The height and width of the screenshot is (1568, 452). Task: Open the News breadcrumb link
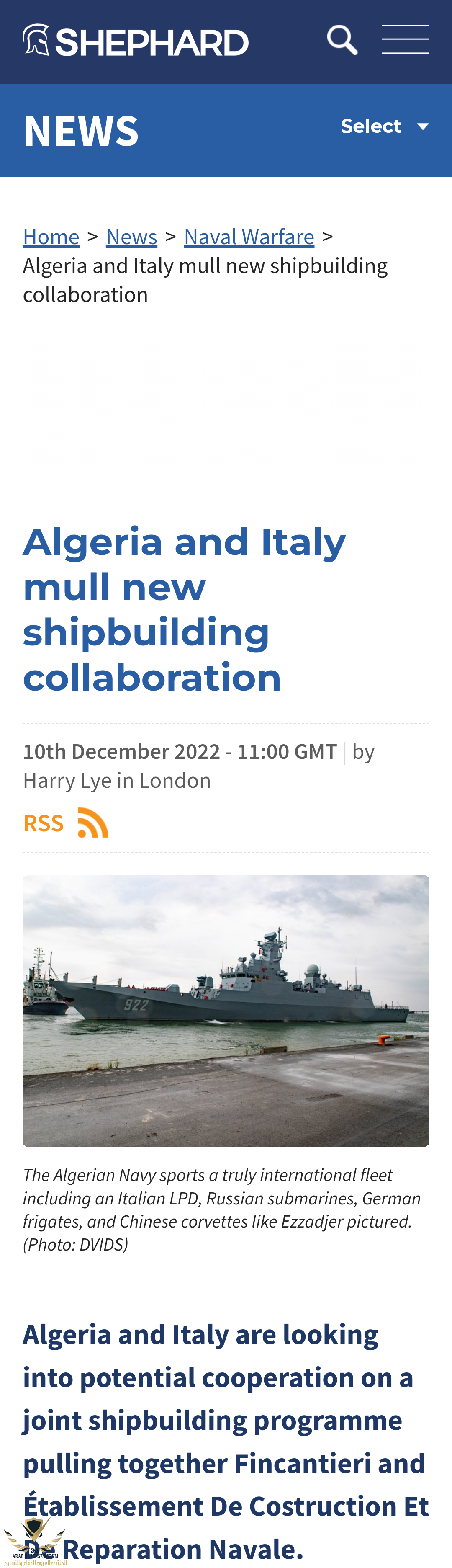131,236
